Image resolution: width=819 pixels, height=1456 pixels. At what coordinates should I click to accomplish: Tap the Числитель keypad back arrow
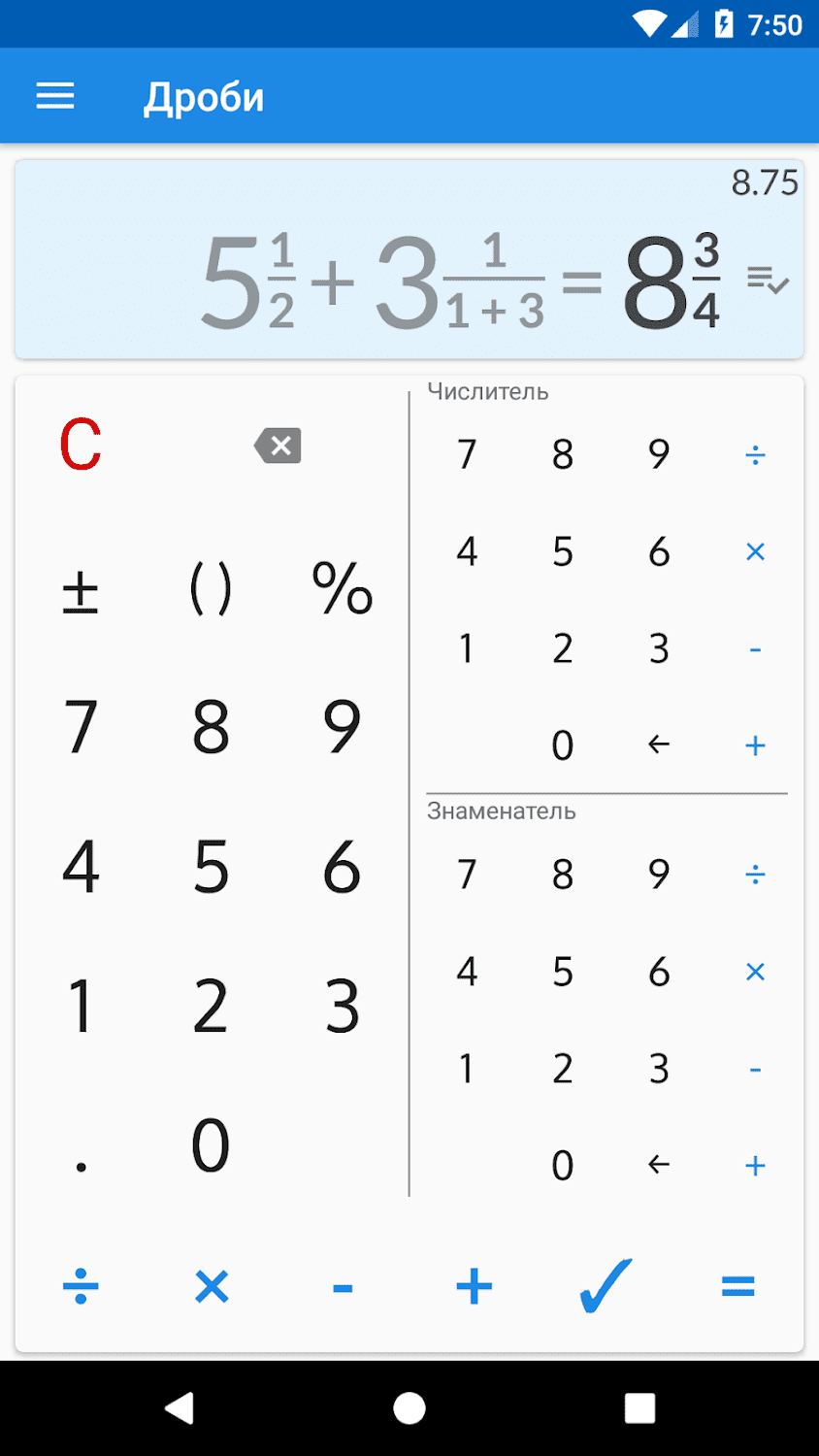pyautogui.click(x=659, y=745)
